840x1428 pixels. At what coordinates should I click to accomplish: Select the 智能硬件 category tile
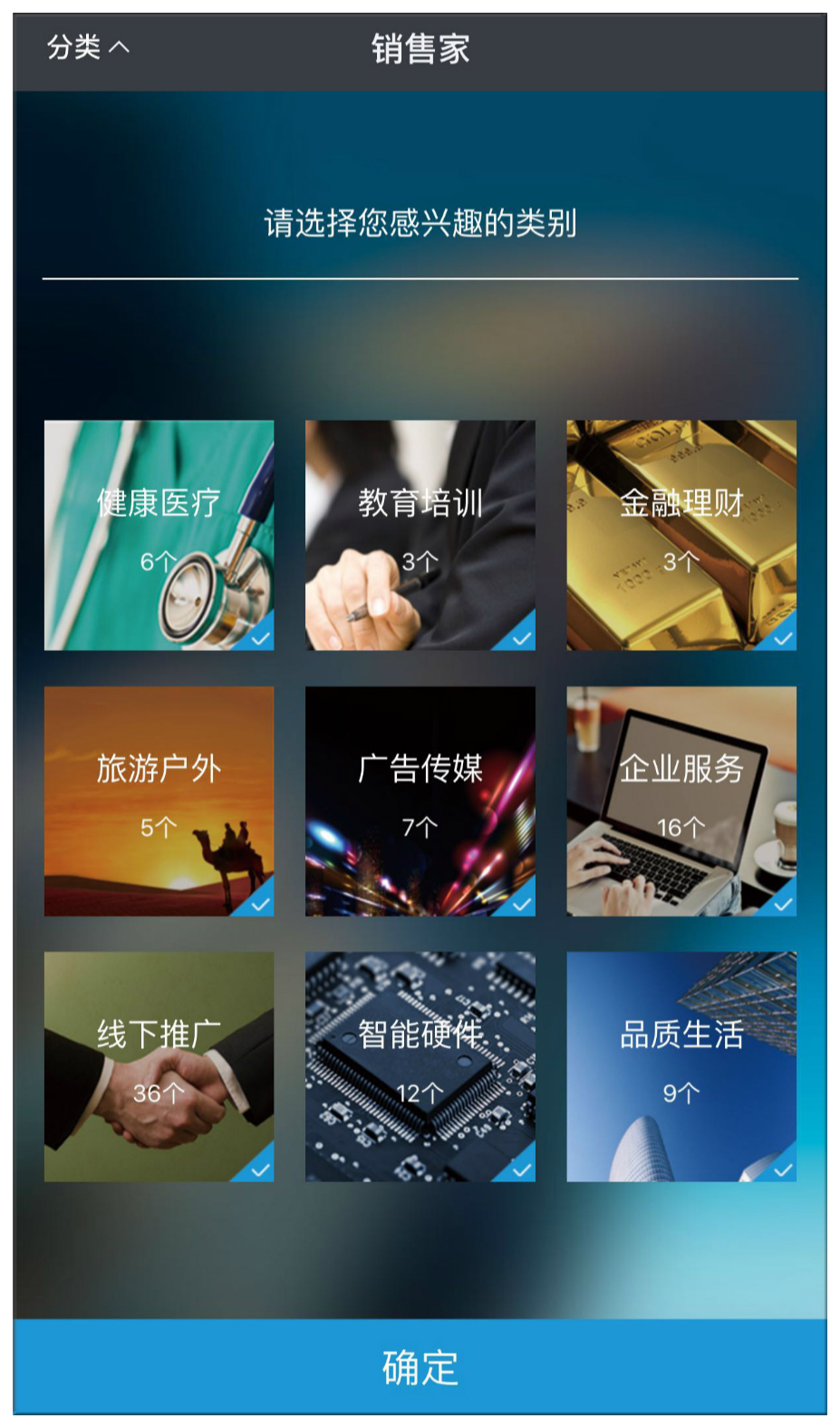coord(420,1066)
